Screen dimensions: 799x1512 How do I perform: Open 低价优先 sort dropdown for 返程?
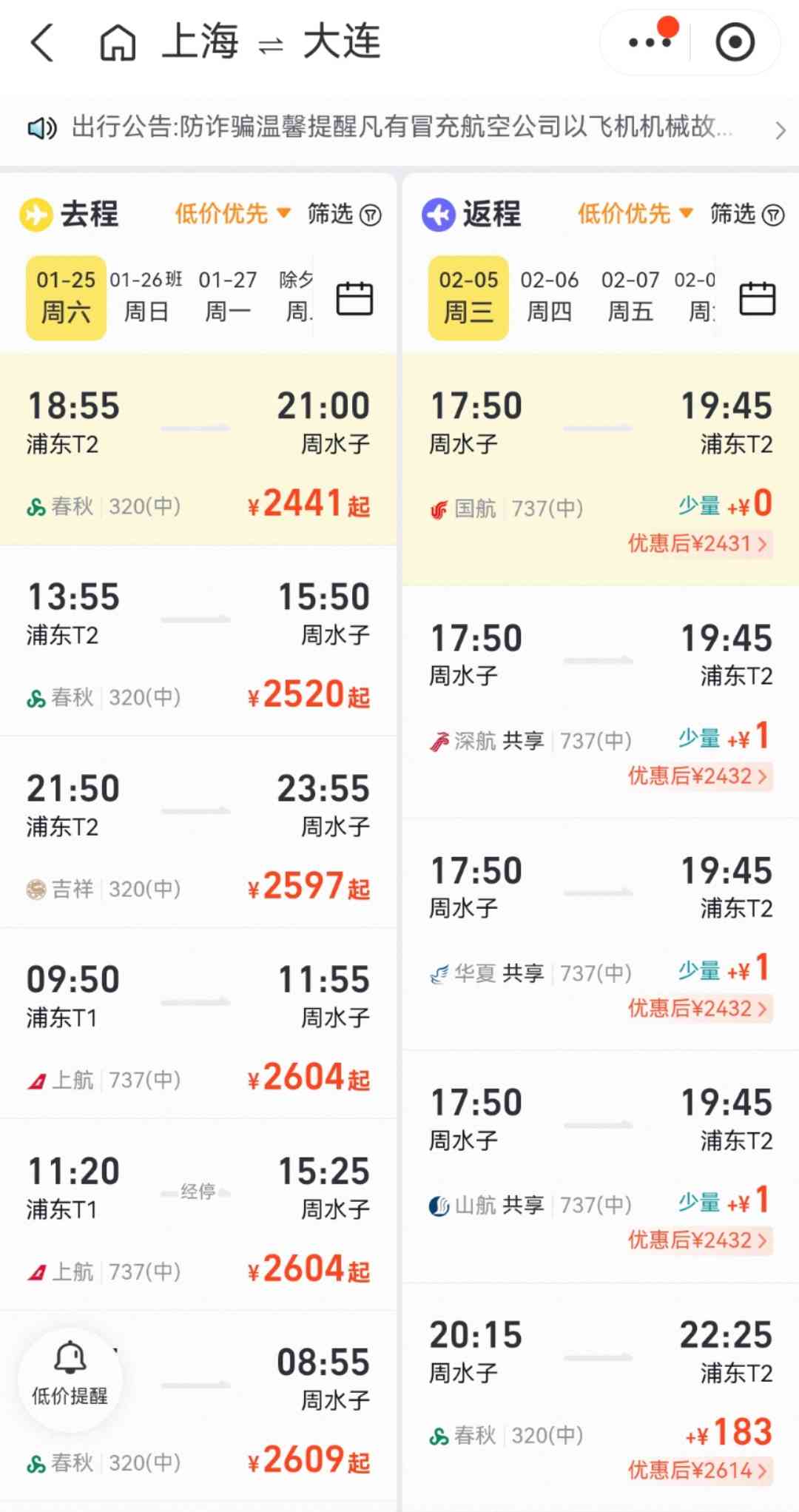coord(635,214)
